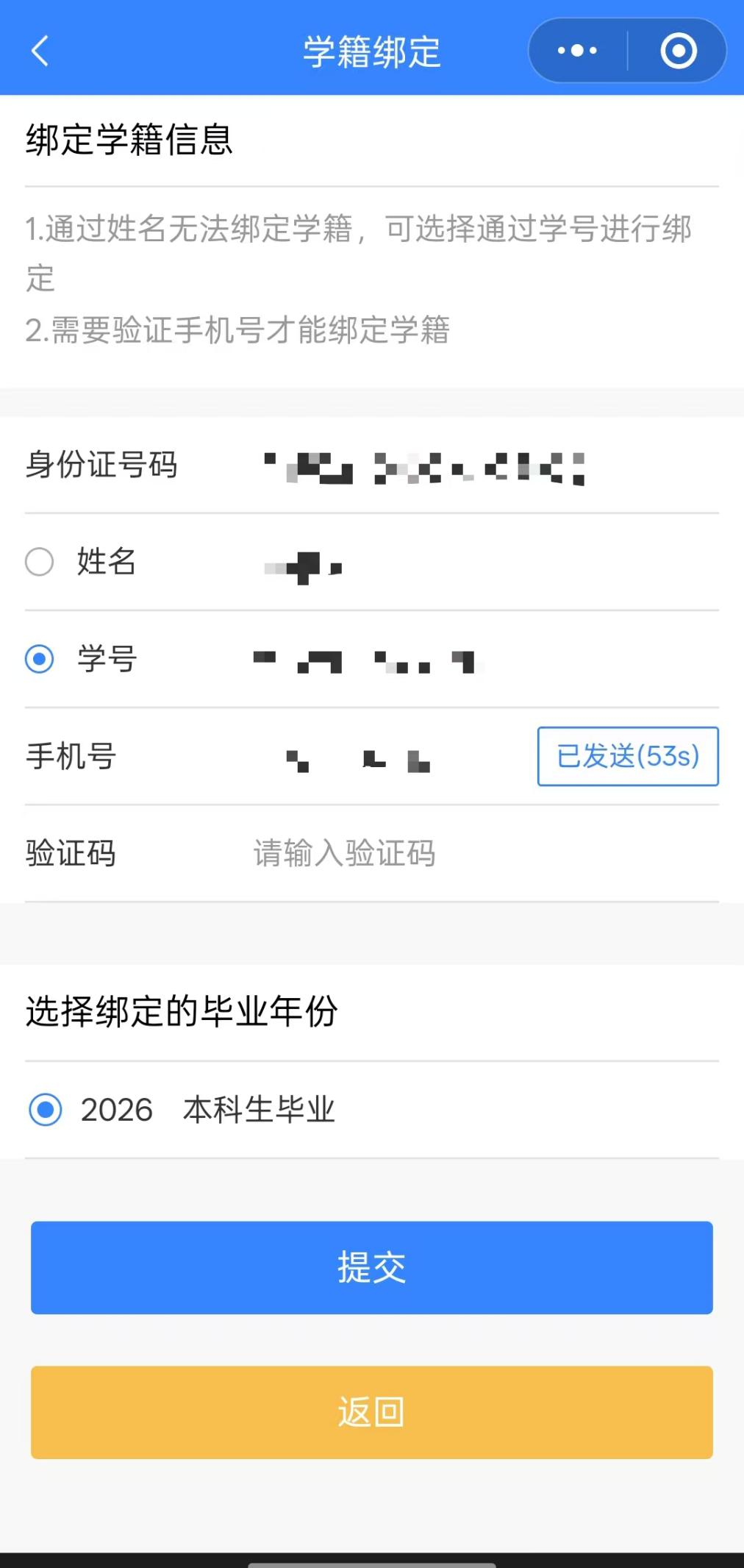Select the 2026 本科生毕业 option
Image resolution: width=744 pixels, height=1568 pixels.
point(46,1109)
